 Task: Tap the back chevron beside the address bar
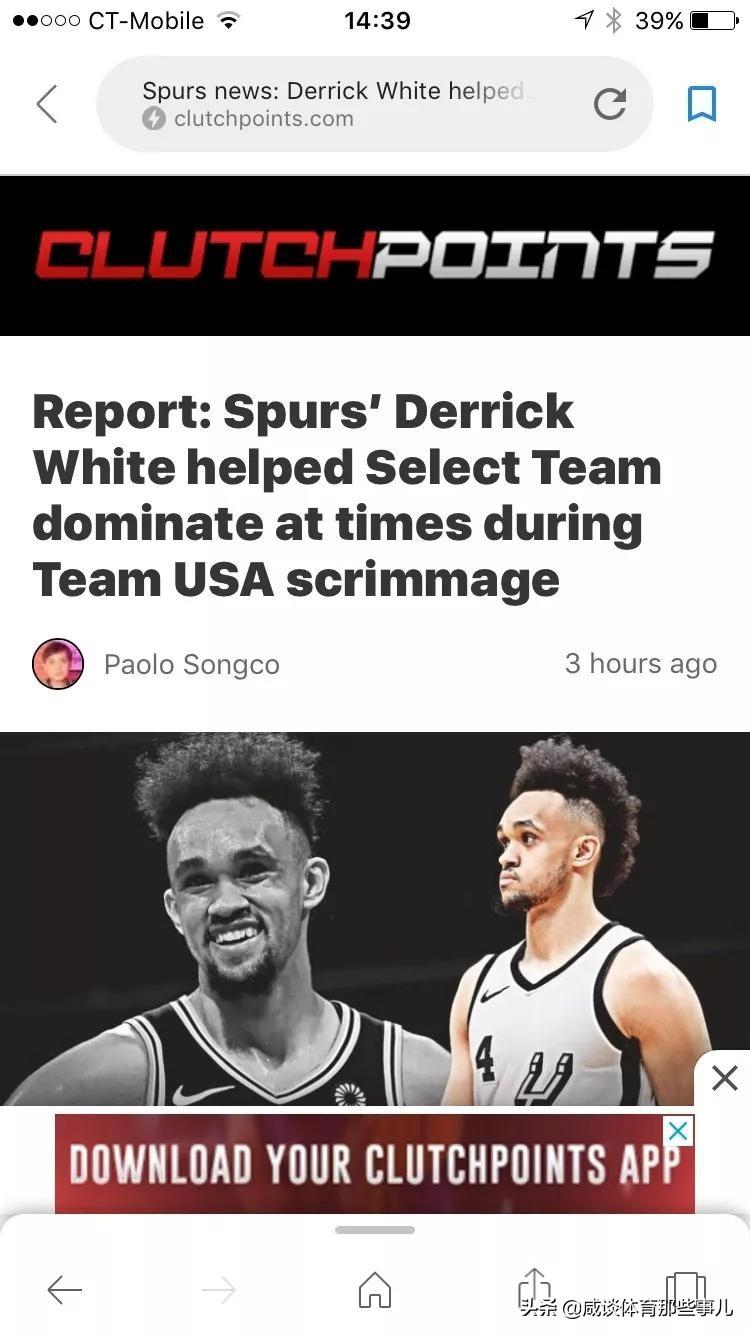pyautogui.click(x=47, y=104)
